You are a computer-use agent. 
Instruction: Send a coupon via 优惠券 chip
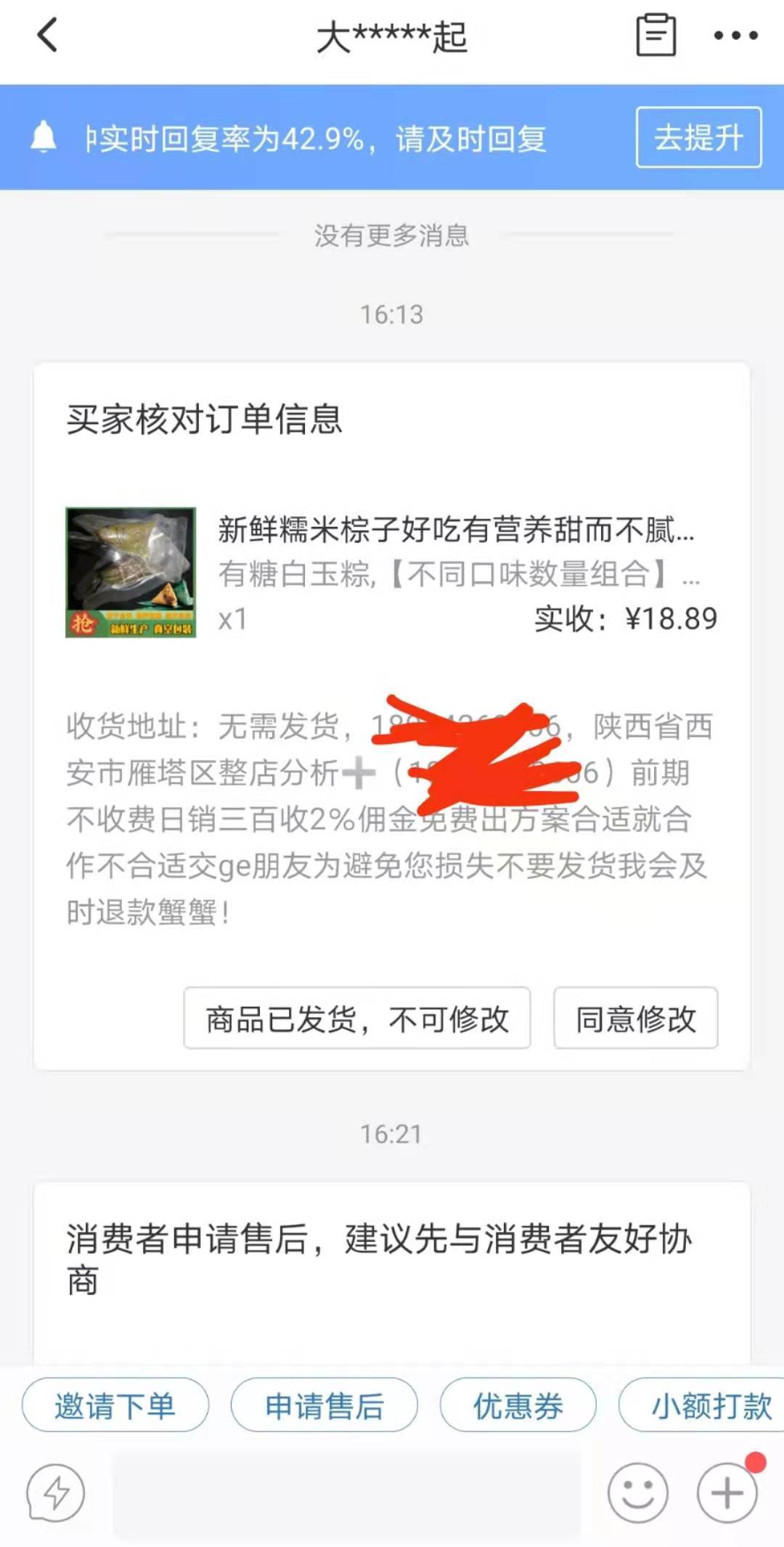point(518,1405)
